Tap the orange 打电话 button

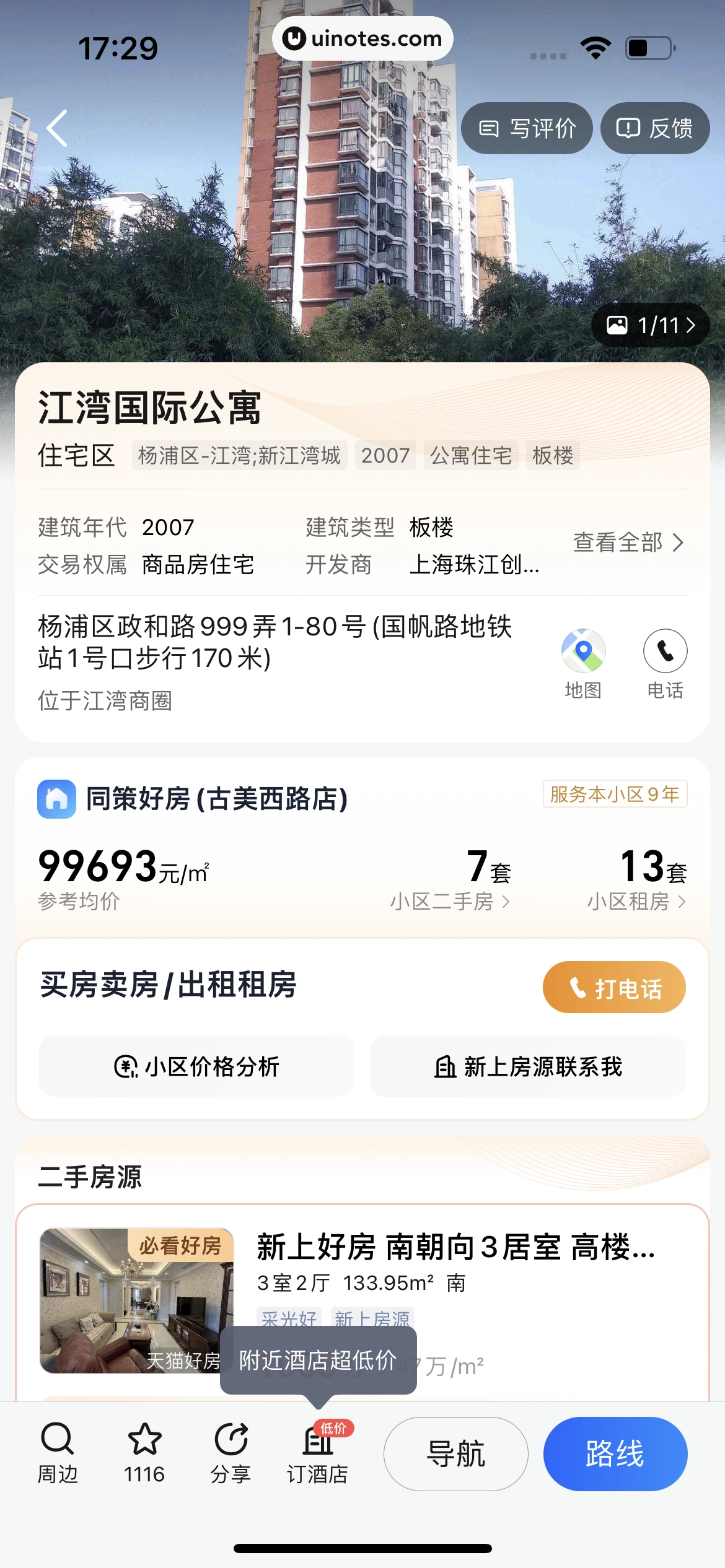(x=613, y=987)
